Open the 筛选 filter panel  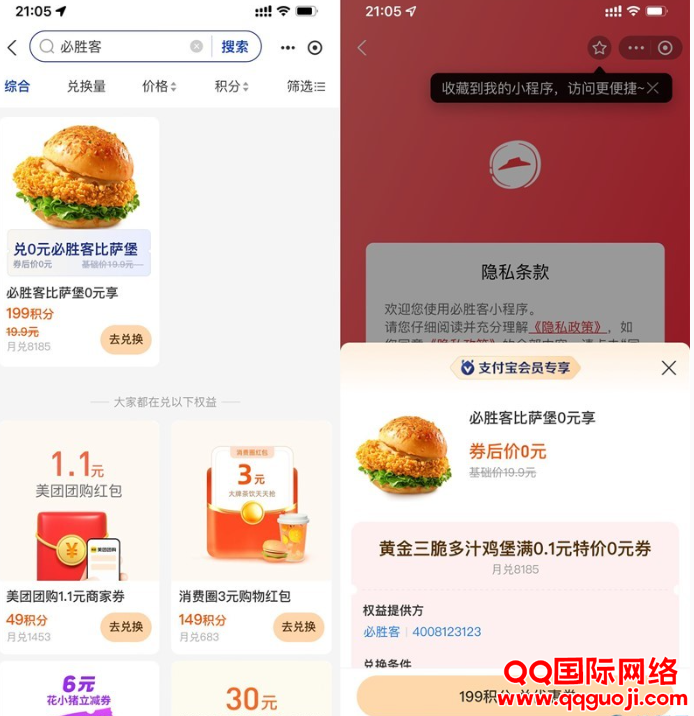[x=305, y=86]
